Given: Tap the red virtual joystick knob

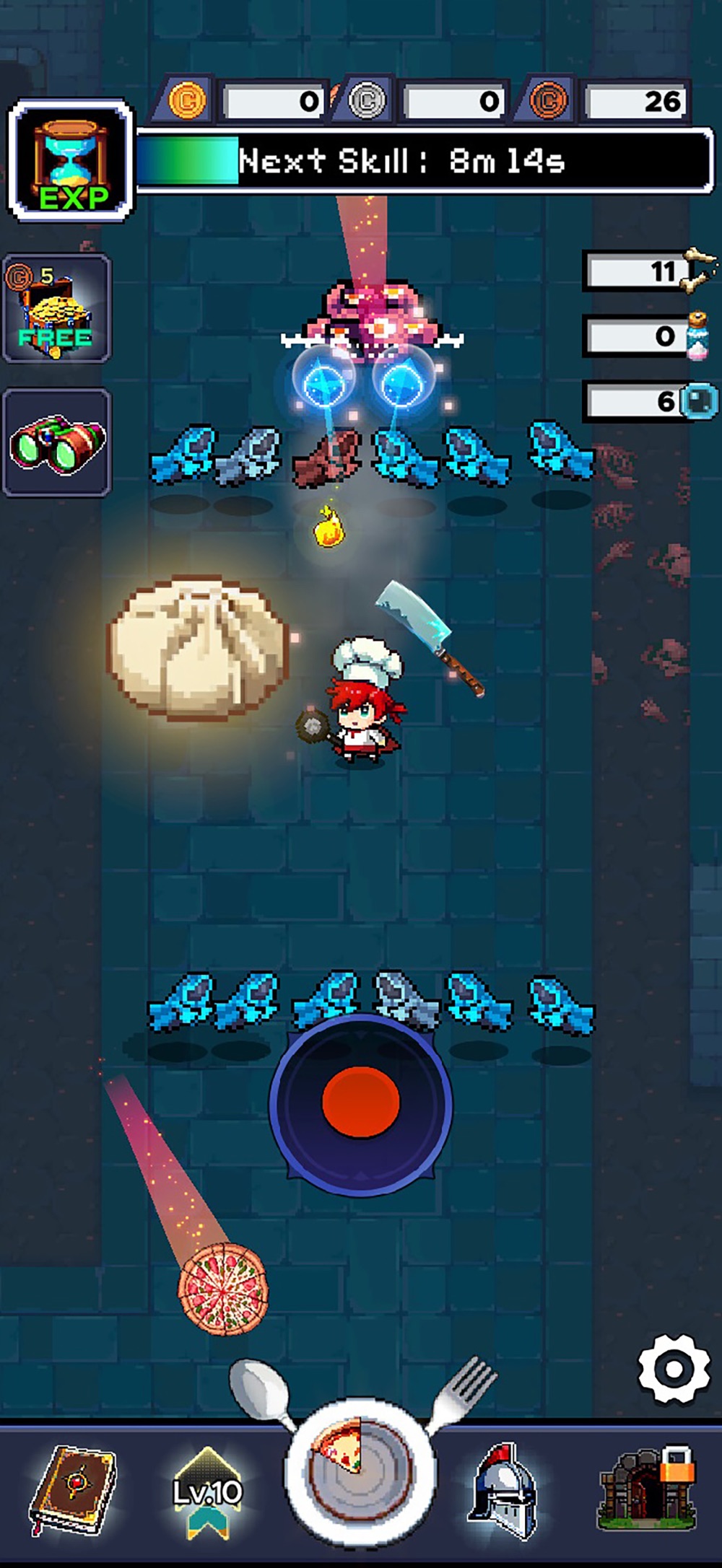Looking at the screenshot, I should (360, 1102).
